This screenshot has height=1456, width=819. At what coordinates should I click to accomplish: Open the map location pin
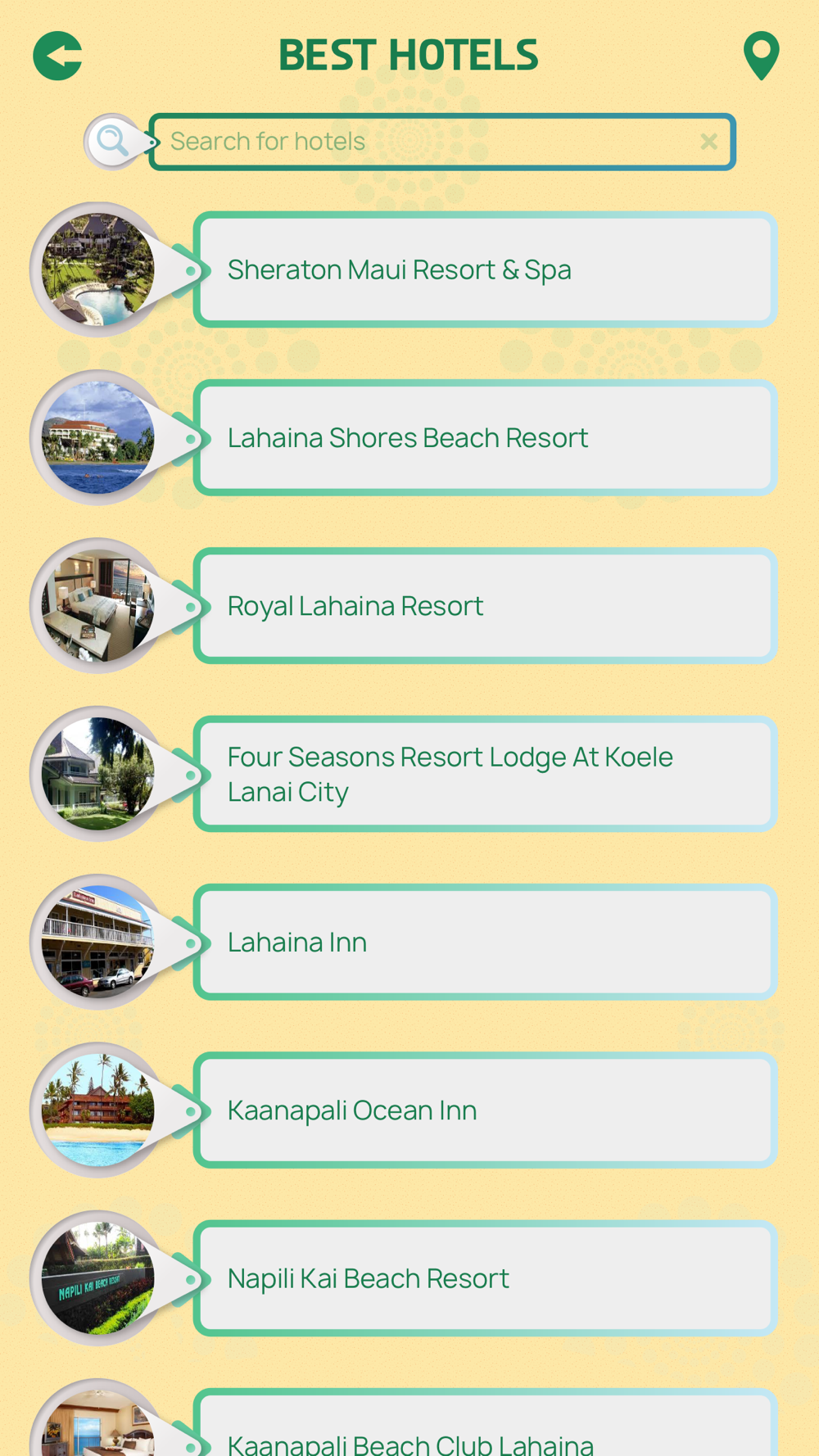pyautogui.click(x=761, y=56)
